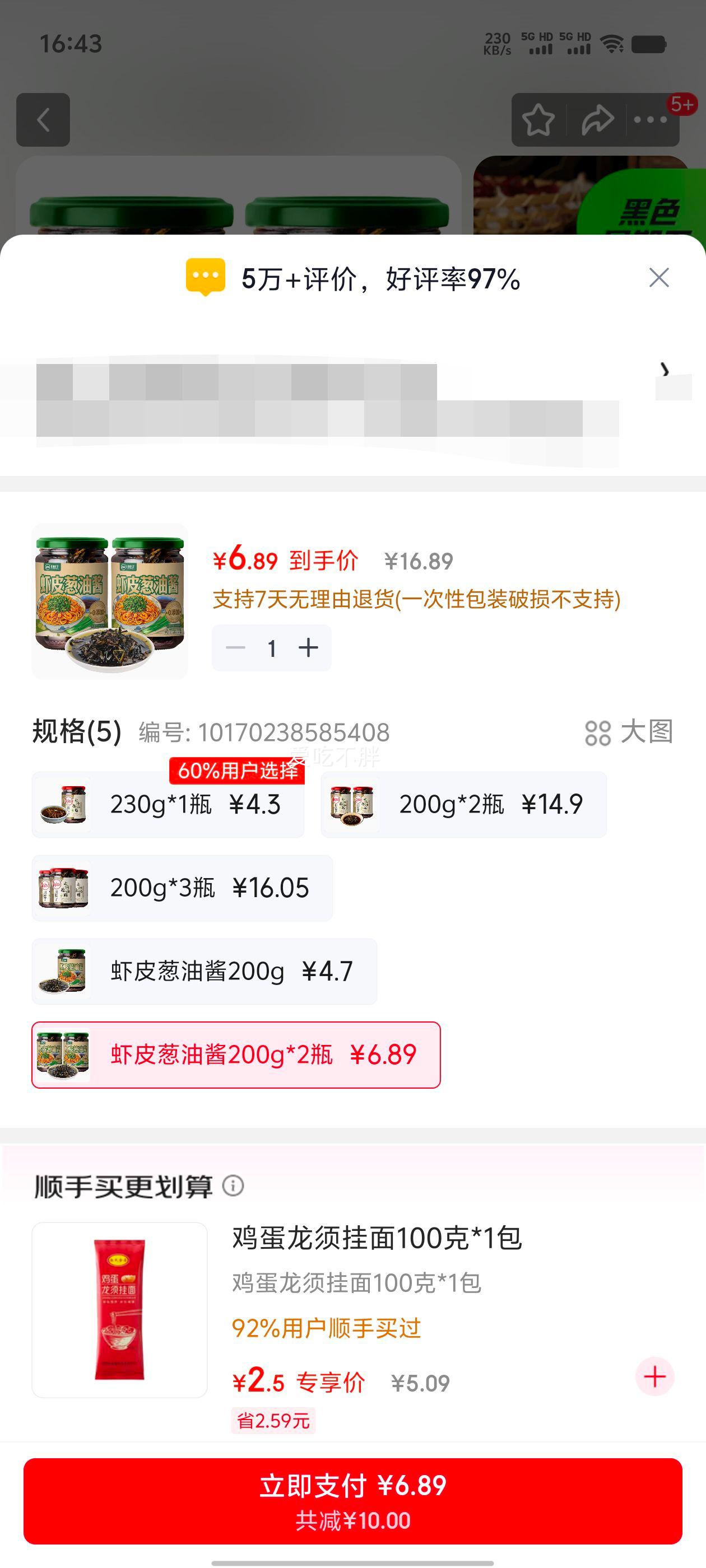Select the 230g*1瓶 ¥4.3 spec
Image resolution: width=706 pixels, height=1568 pixels.
pos(169,805)
